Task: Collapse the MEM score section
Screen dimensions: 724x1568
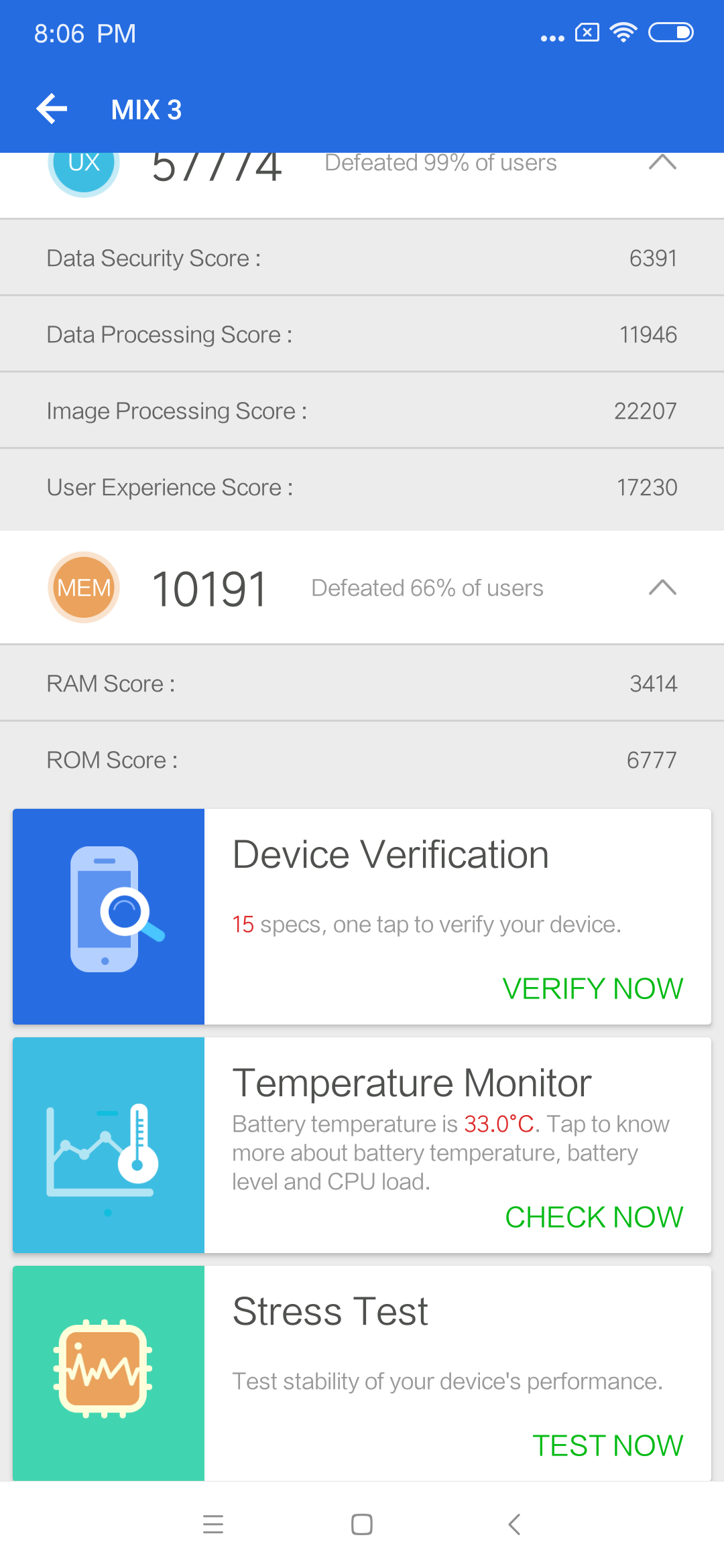Action: 662,588
